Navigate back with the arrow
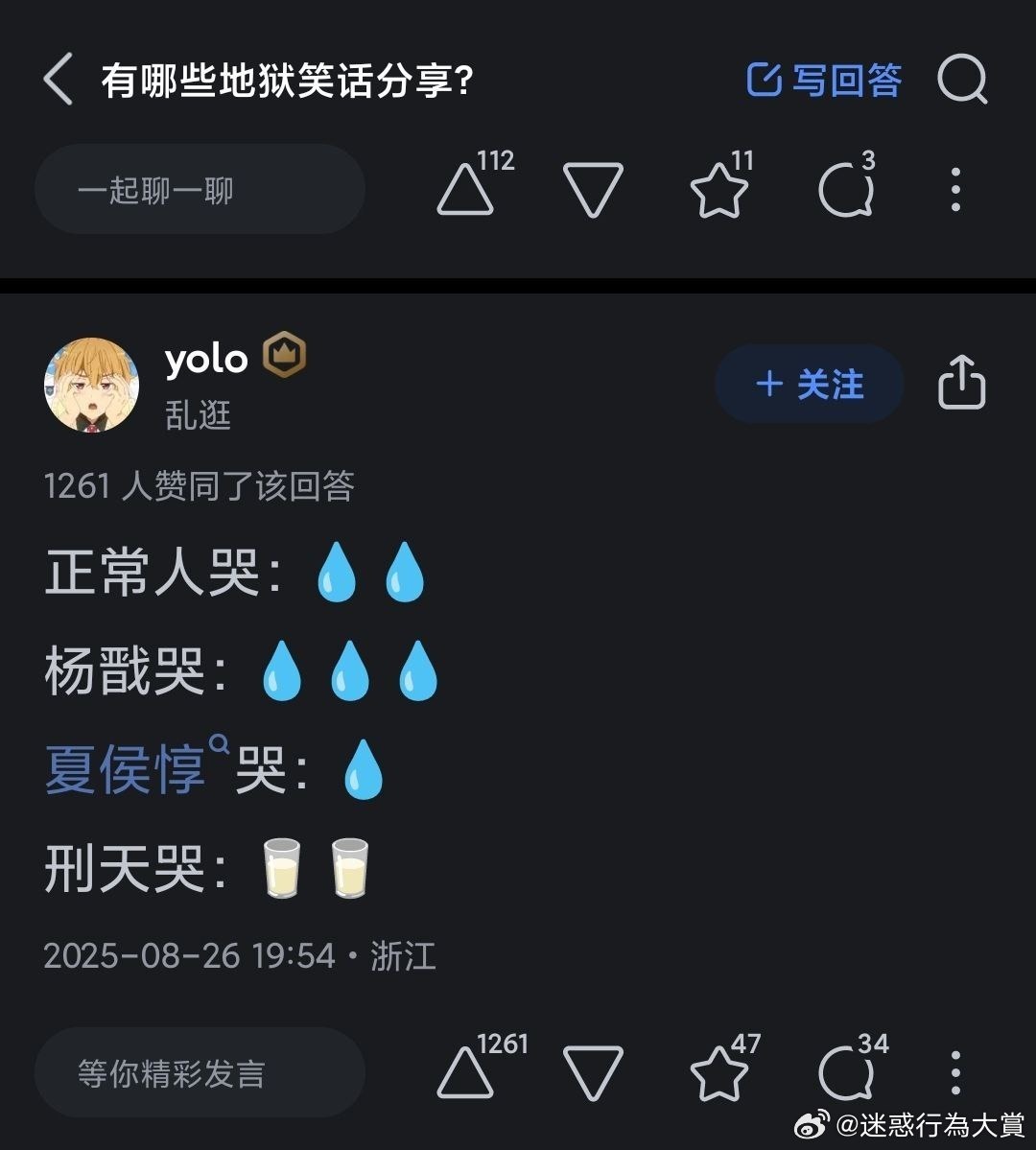 coord(58,81)
